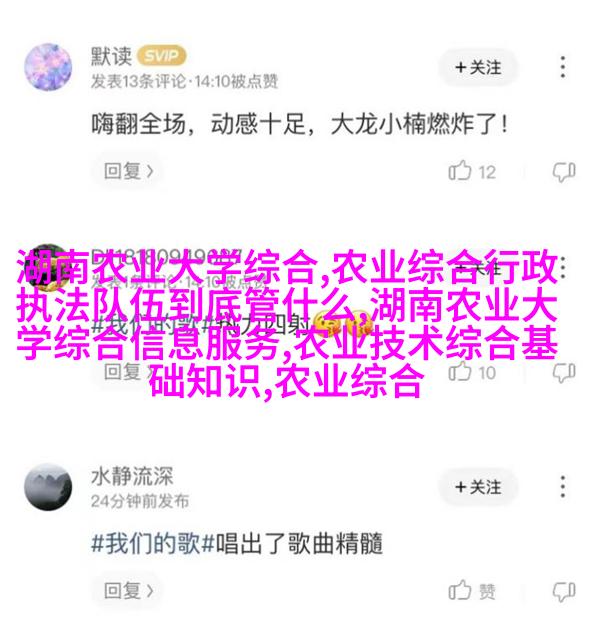Open overflow menu on 默读's comment
600x638 pixels.
pyautogui.click(x=563, y=68)
